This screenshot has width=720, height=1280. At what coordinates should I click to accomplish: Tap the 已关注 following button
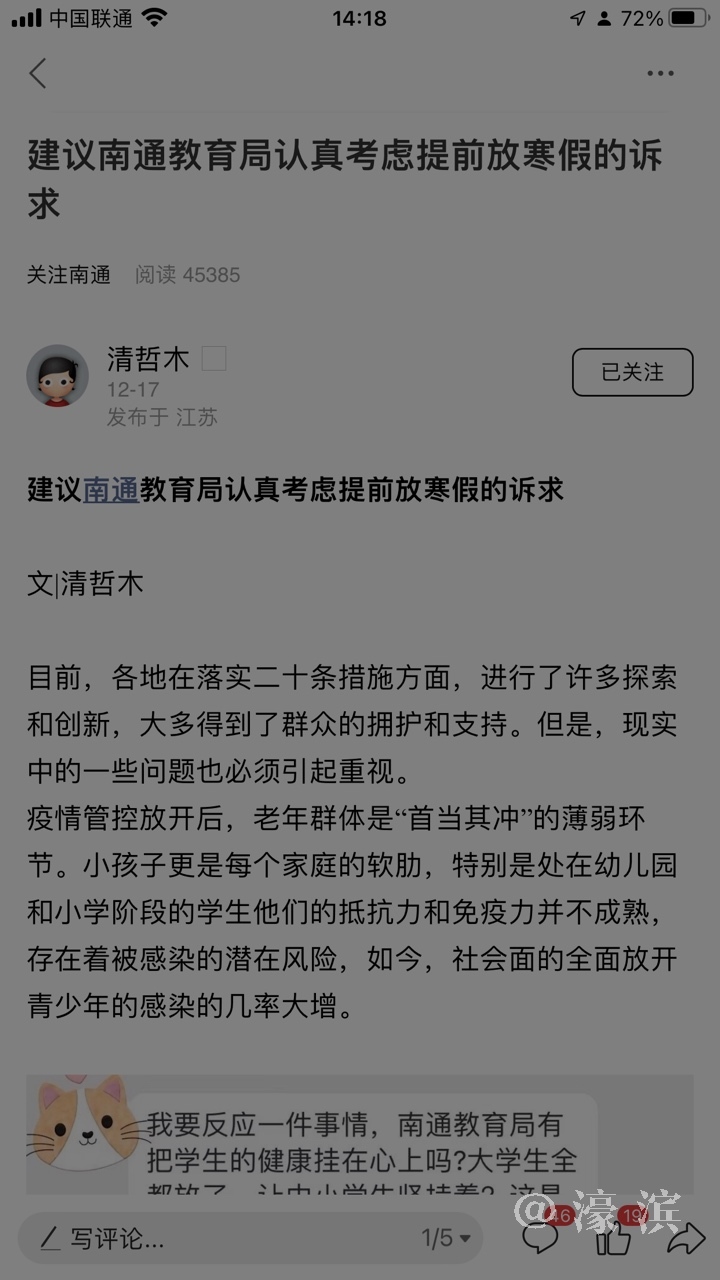pos(632,372)
